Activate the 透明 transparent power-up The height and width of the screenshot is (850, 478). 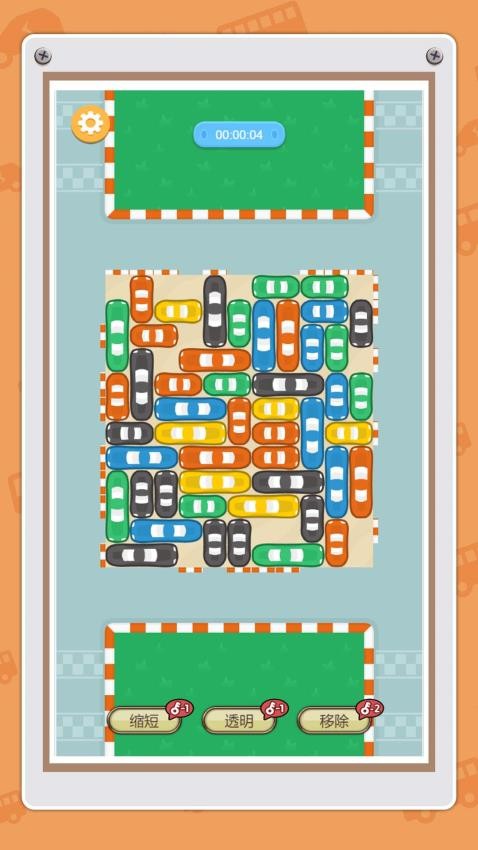click(239, 721)
